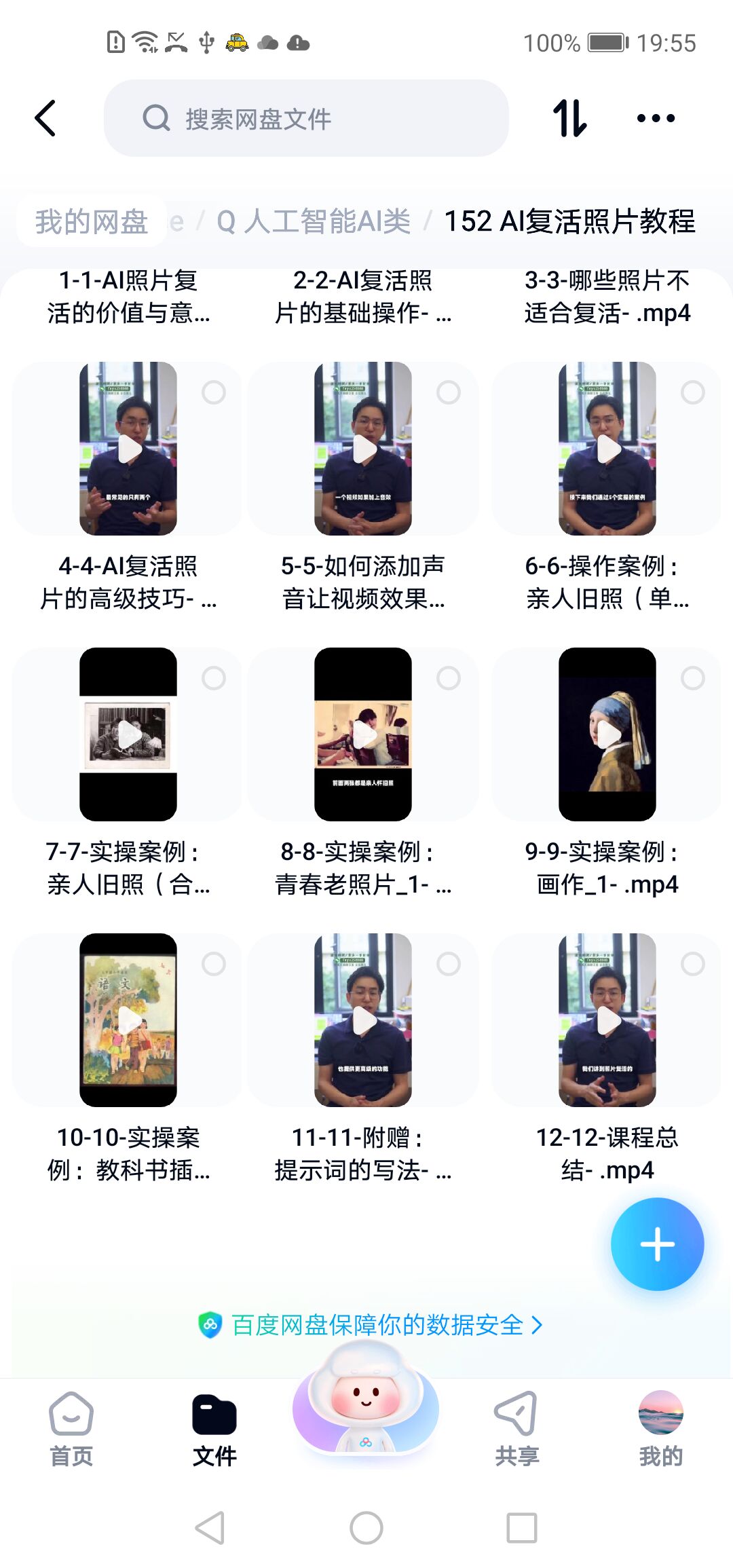The width and height of the screenshot is (733, 1568).
Task: Select the checkbox on video 6-6-操作案例
Action: pyautogui.click(x=692, y=392)
